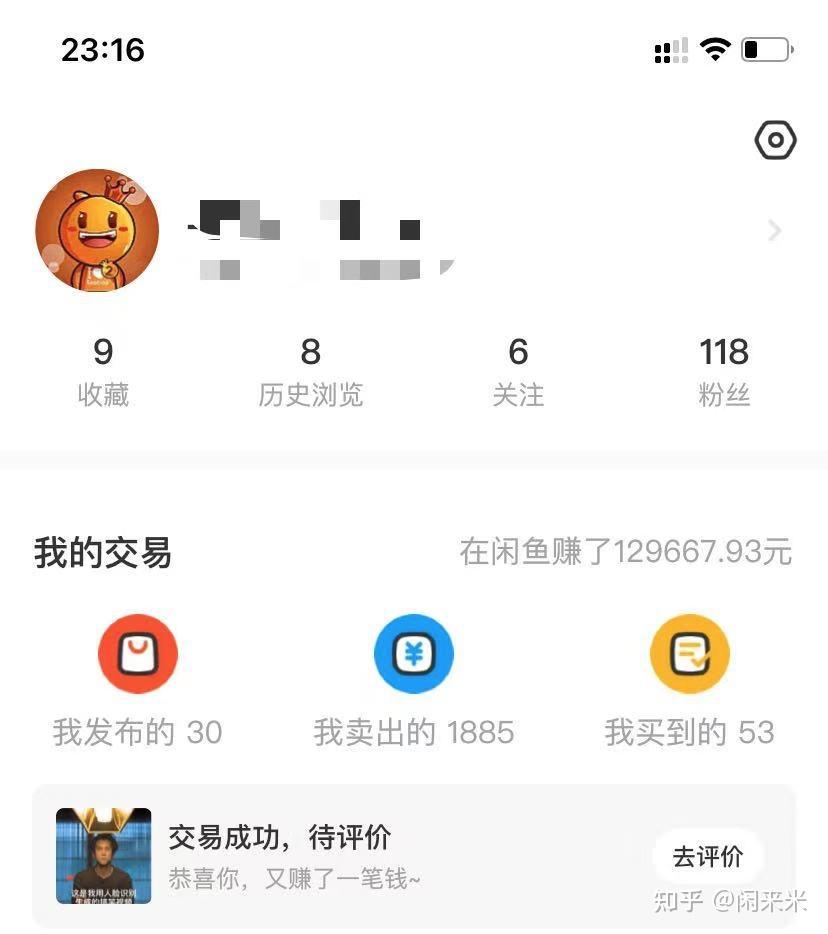The width and height of the screenshot is (828, 934).
Task: Tap the blue yuan symbol 我卖出的 icon
Action: pyautogui.click(x=413, y=654)
